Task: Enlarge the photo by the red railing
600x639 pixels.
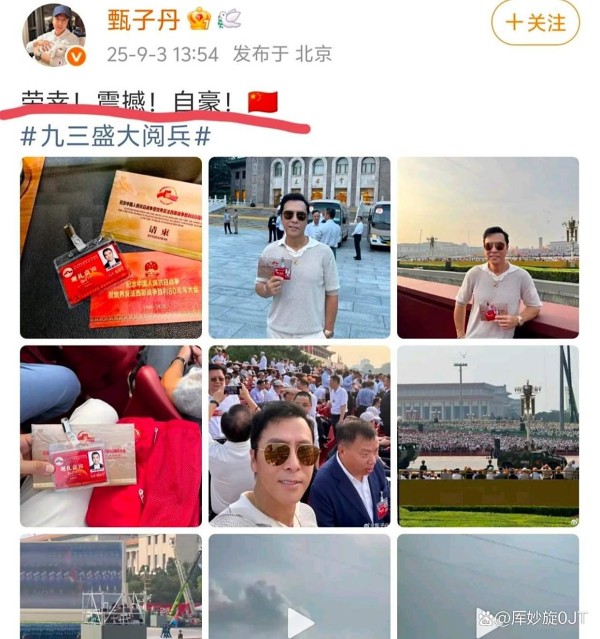Action: pyautogui.click(x=487, y=247)
